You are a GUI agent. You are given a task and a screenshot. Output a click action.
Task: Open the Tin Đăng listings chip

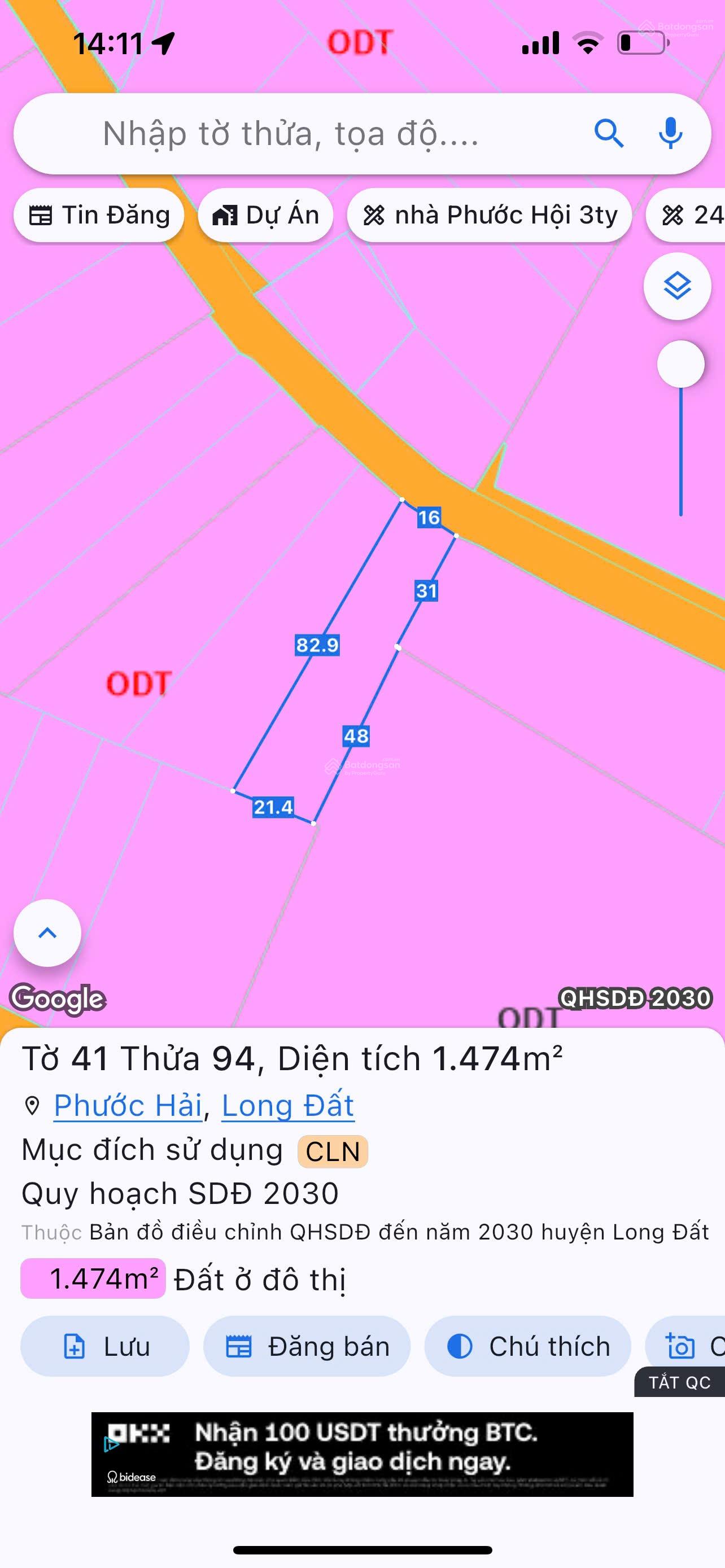[x=99, y=216]
